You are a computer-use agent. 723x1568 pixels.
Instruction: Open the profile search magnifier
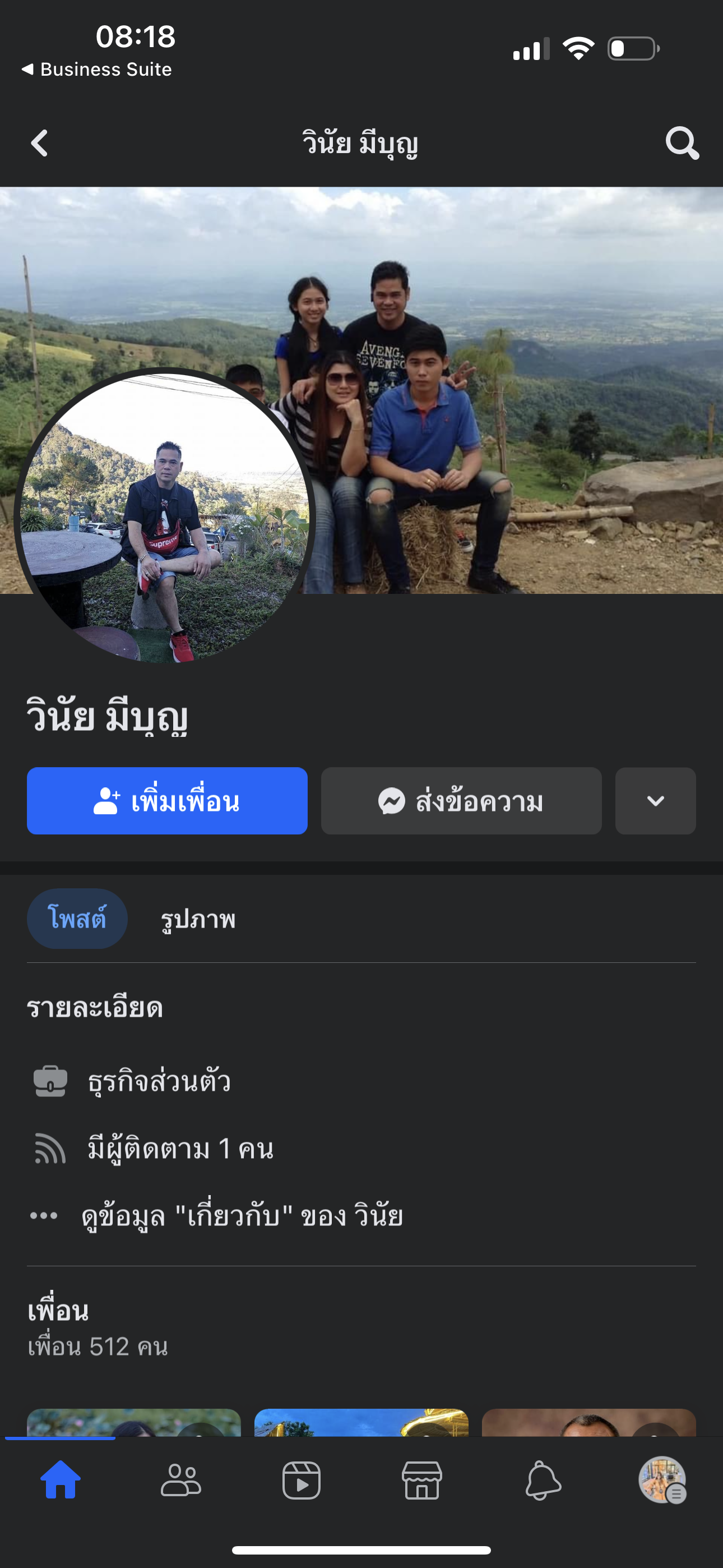click(x=682, y=144)
